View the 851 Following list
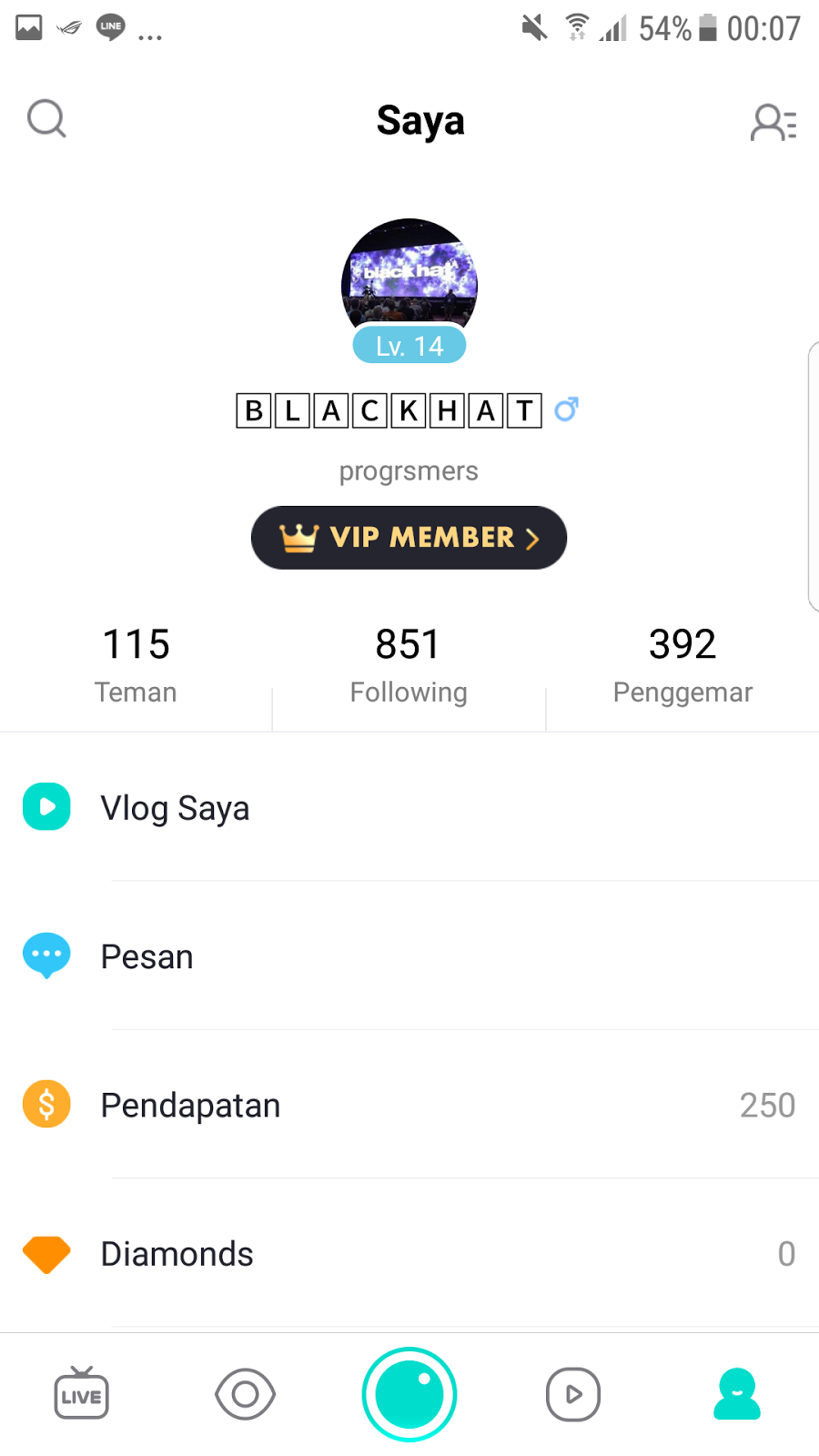This screenshot has height=1456, width=819. coord(409,665)
